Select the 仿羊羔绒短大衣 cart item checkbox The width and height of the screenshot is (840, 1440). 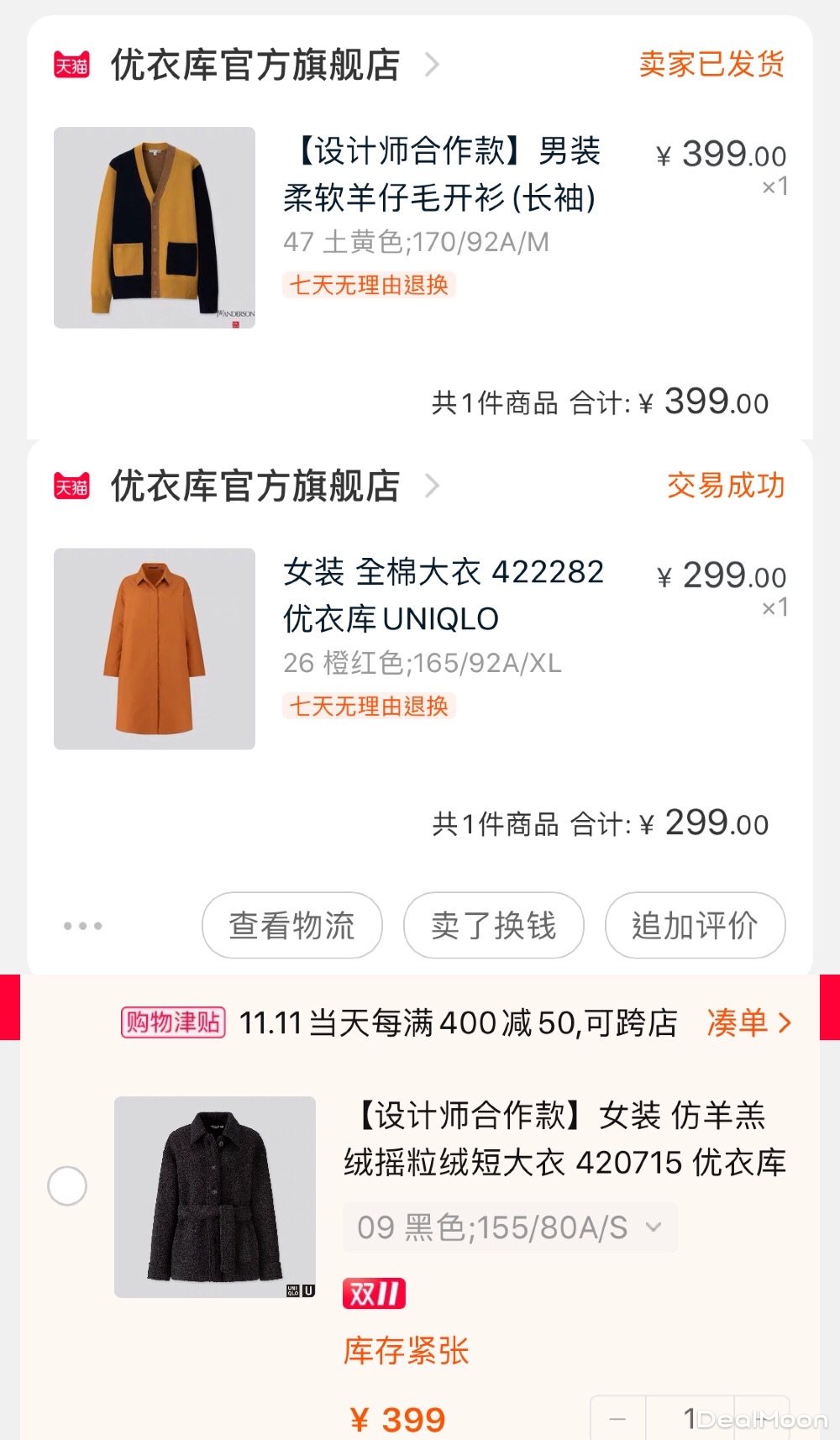(x=67, y=1186)
